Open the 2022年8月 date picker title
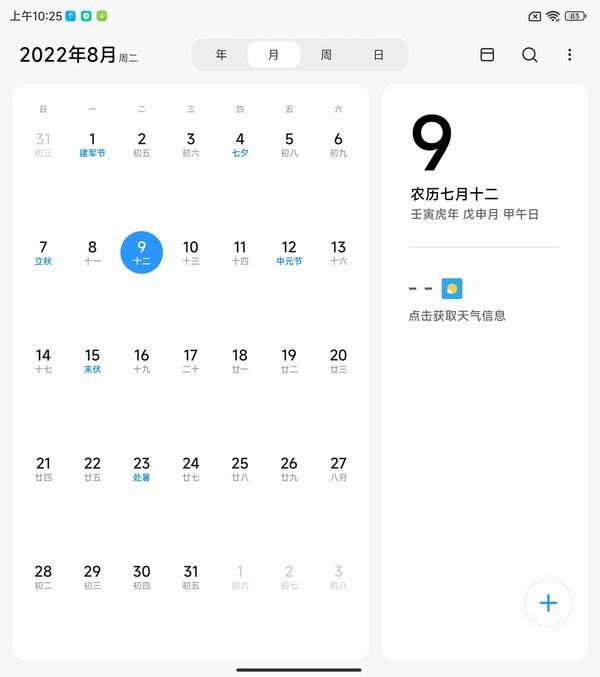 pos(68,55)
